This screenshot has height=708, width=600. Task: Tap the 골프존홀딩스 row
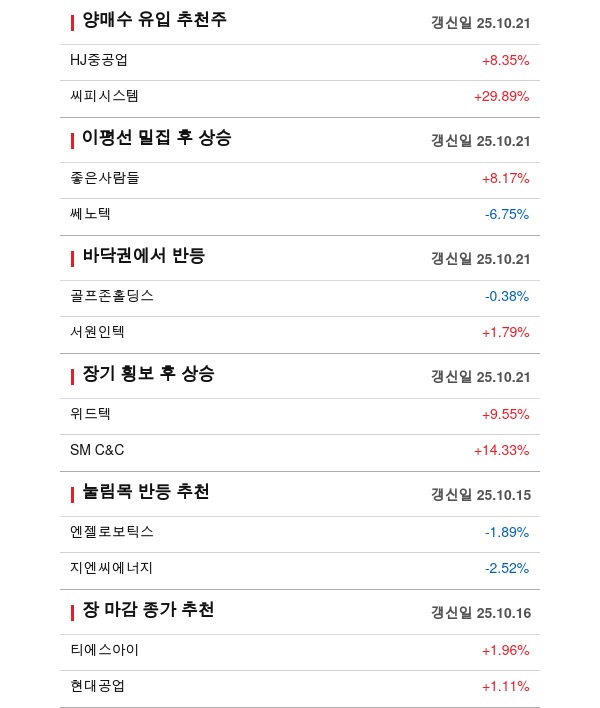pos(112,296)
